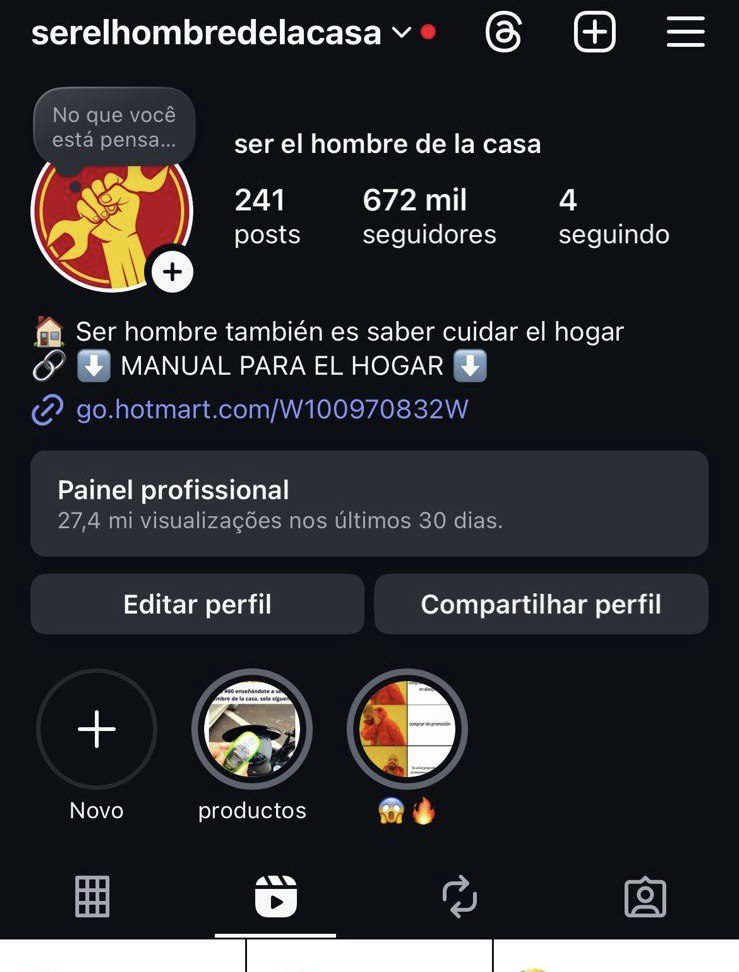Screen dimensions: 739x972
Task: Open the emoji-labeled fire highlight
Action: point(407,731)
